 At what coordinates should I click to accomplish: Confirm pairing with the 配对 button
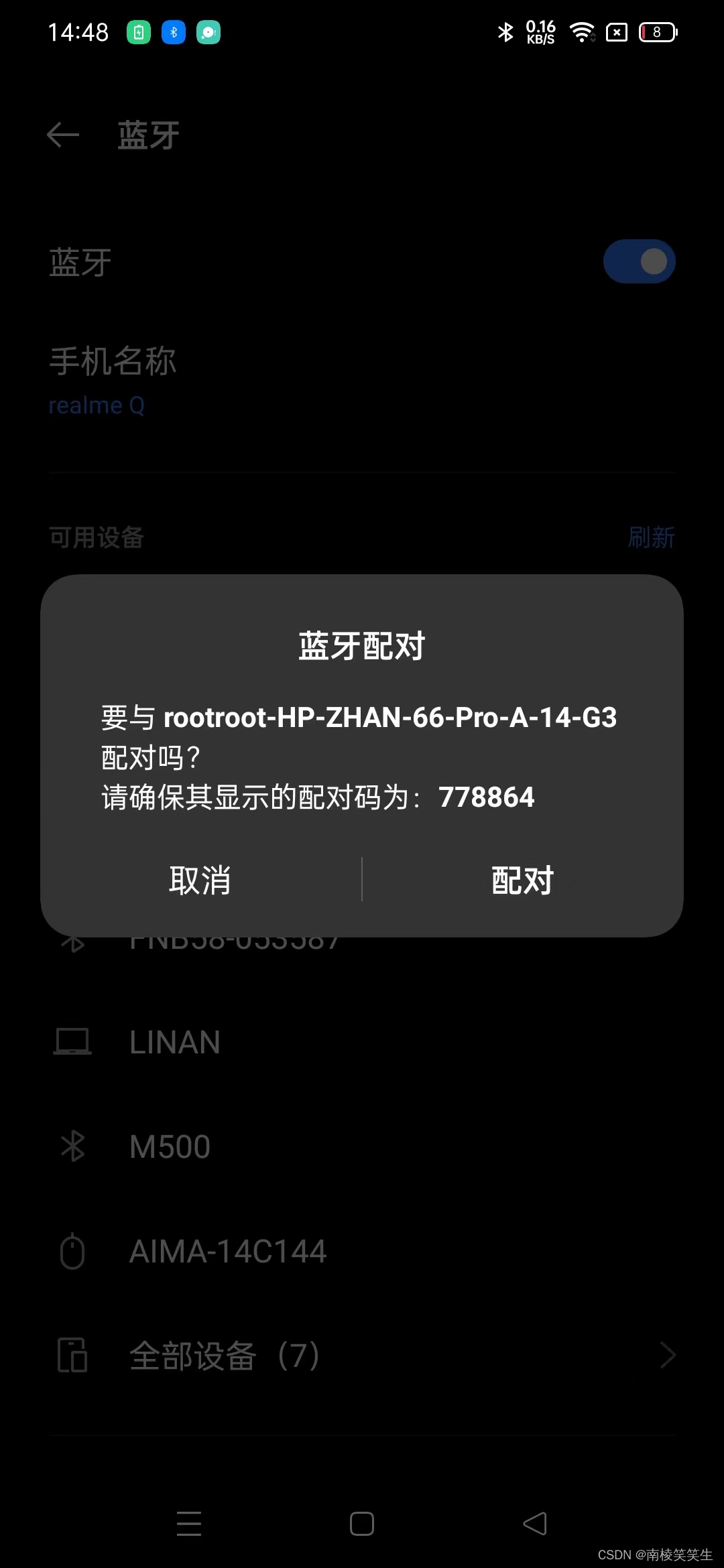click(522, 880)
